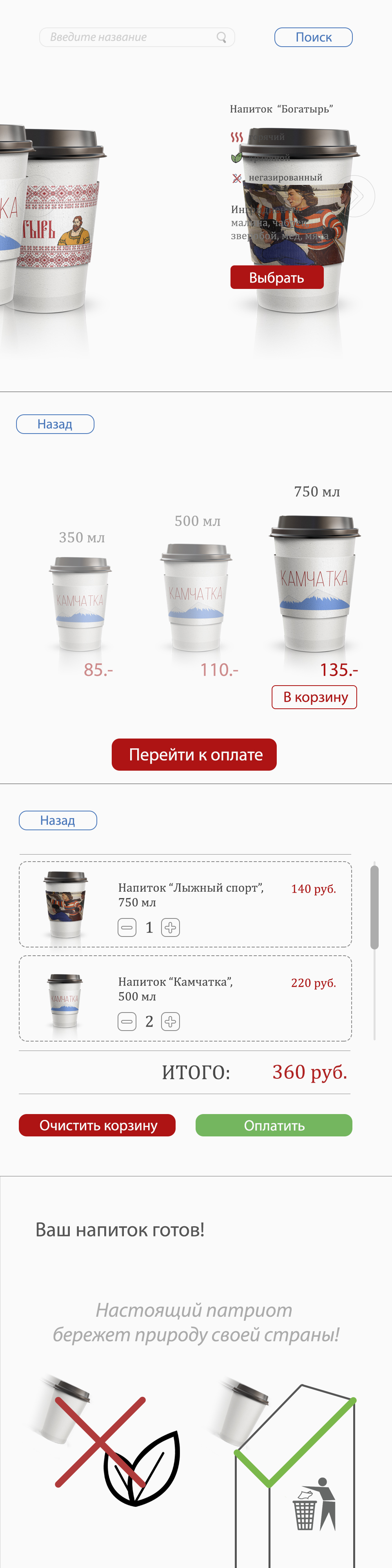Increase quantity of Напиток "Лыжный спорт"
Image resolution: width=392 pixels, height=1568 pixels.
[x=171, y=927]
